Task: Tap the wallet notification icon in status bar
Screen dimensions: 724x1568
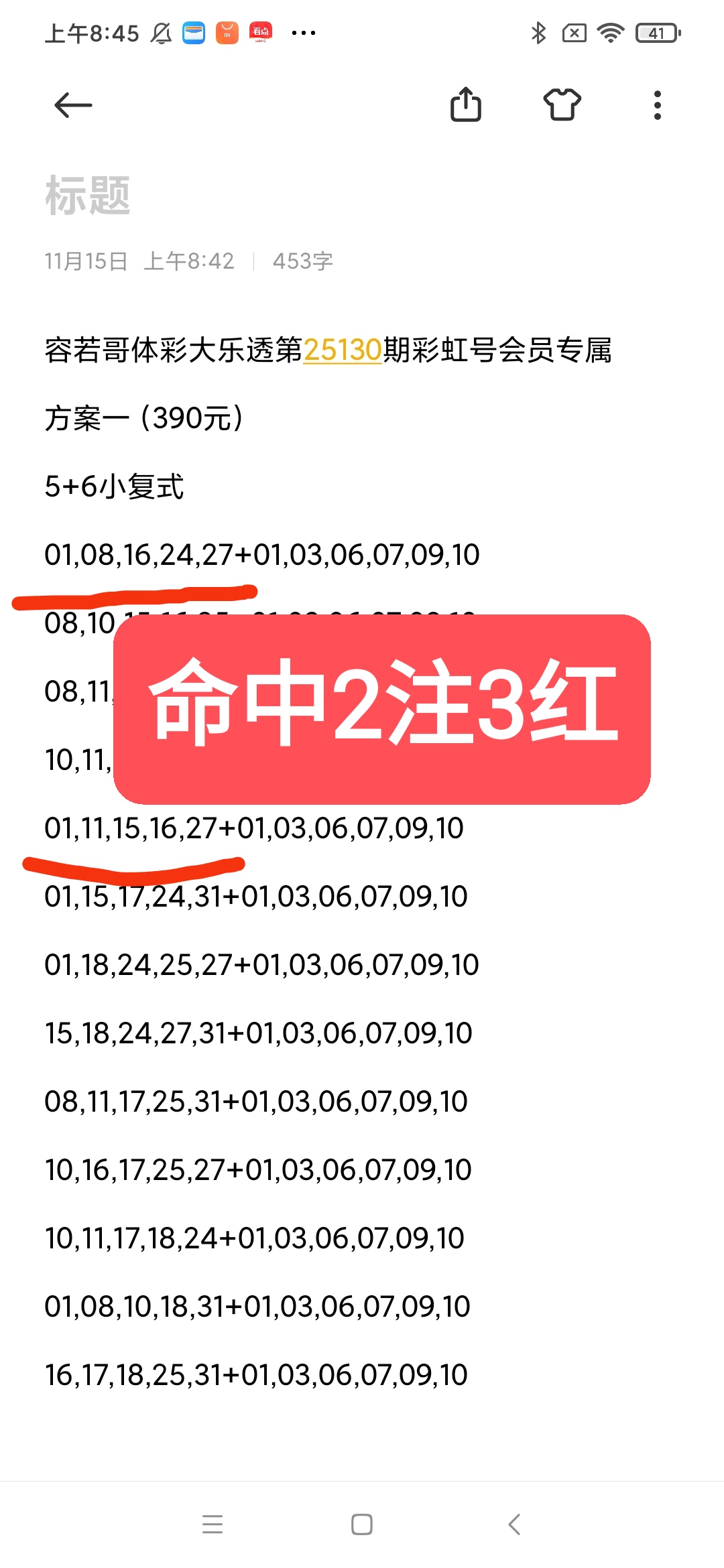Action: tap(193, 31)
